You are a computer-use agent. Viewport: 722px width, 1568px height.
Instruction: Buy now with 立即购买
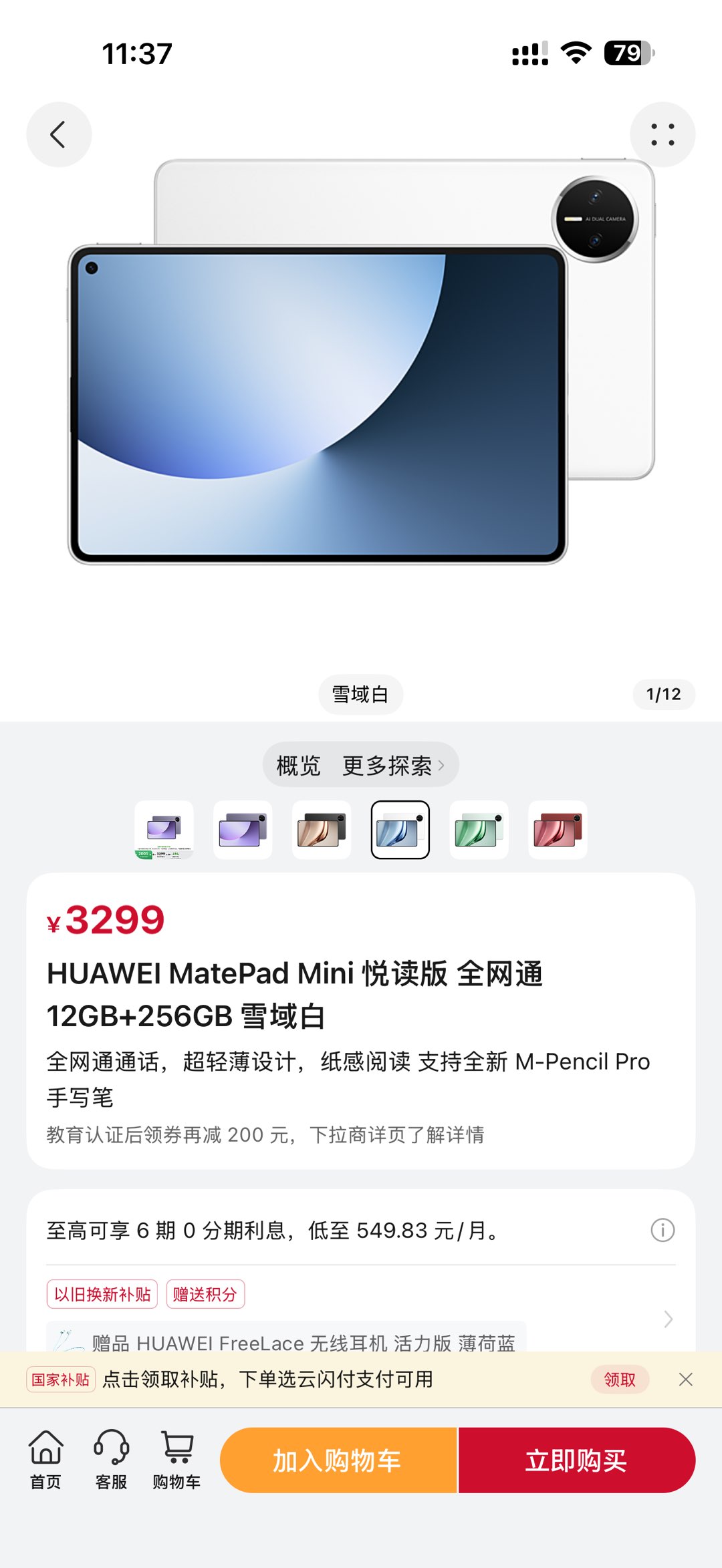click(x=576, y=1460)
